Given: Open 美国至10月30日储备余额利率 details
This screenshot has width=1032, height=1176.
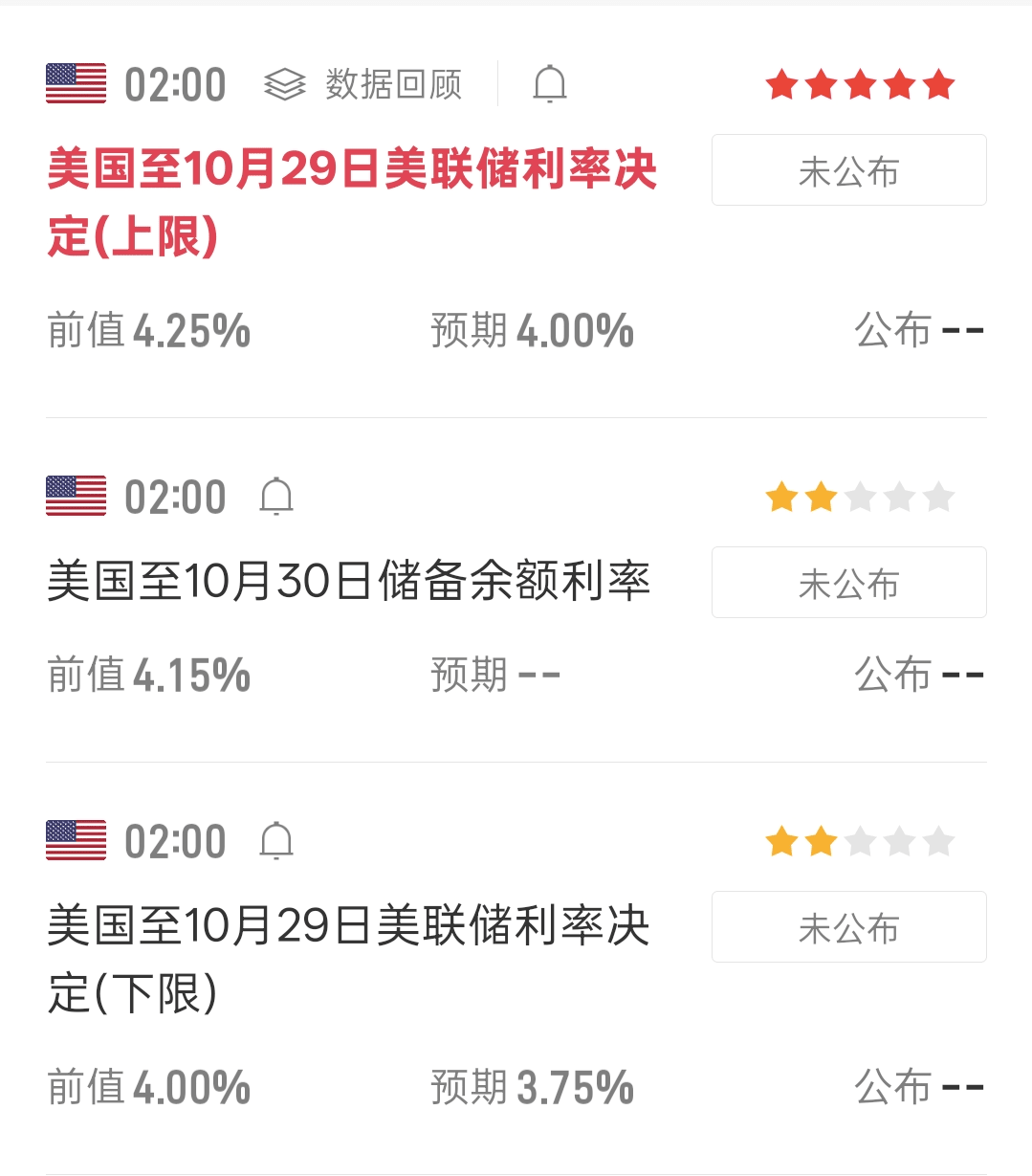Looking at the screenshot, I should coord(349,582).
